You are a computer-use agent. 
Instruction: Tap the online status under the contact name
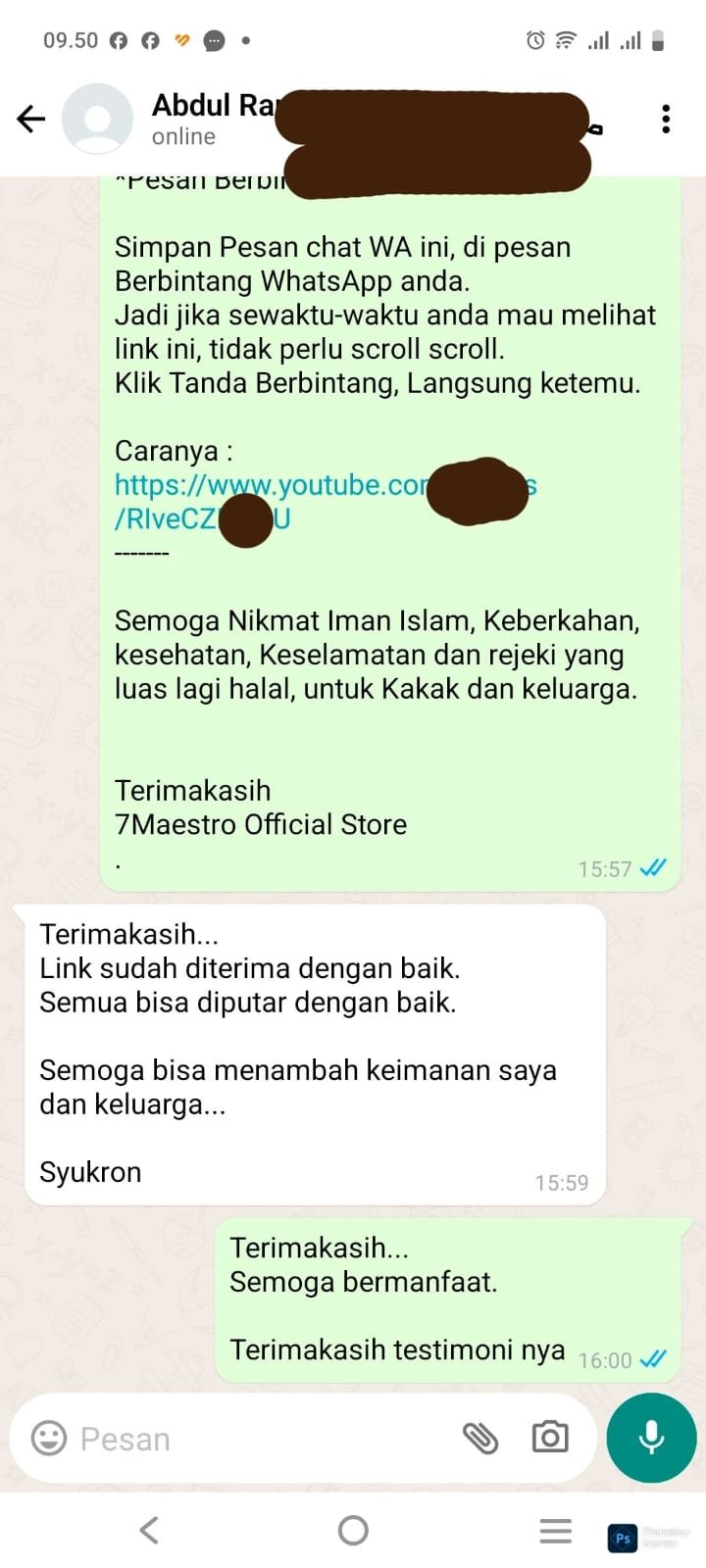tap(183, 137)
